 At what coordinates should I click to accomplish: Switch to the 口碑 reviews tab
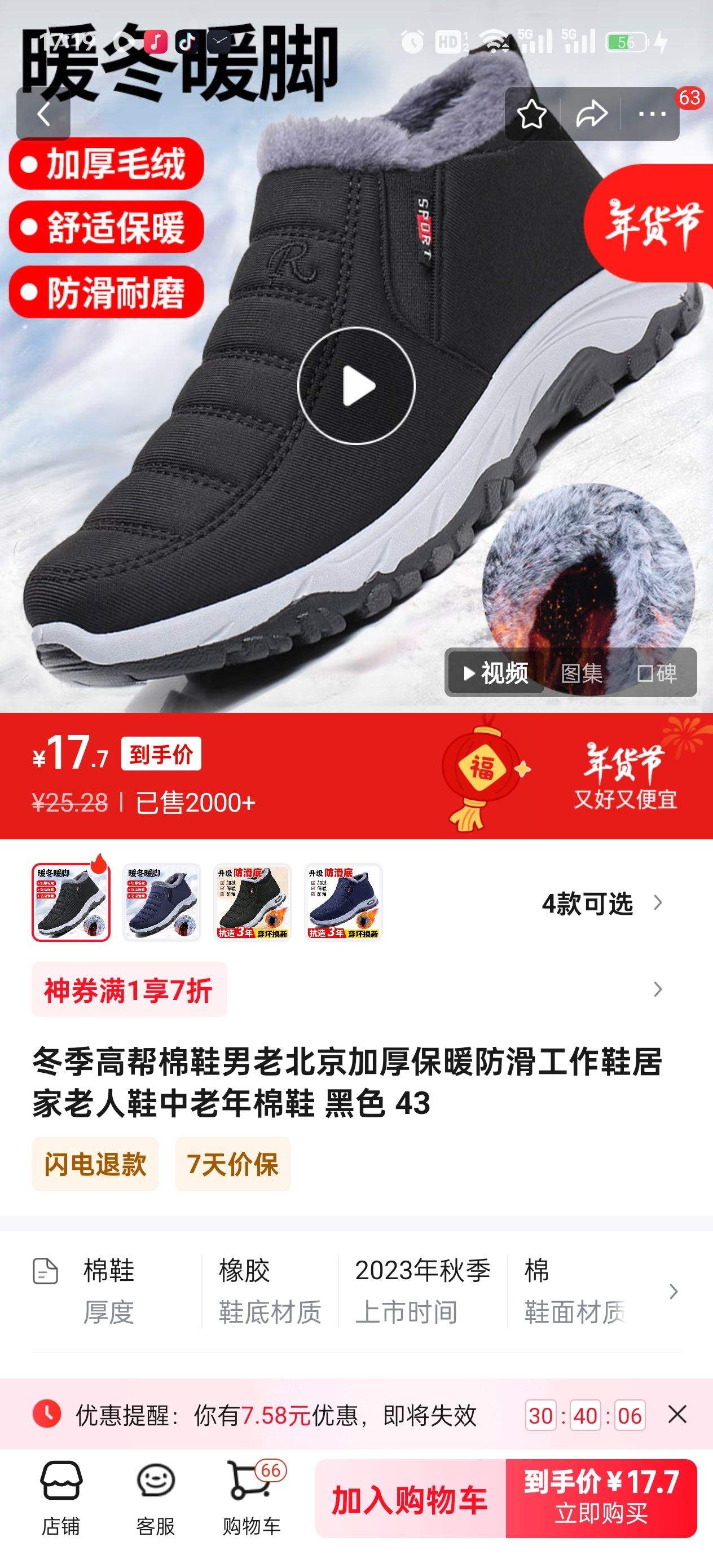click(x=657, y=673)
